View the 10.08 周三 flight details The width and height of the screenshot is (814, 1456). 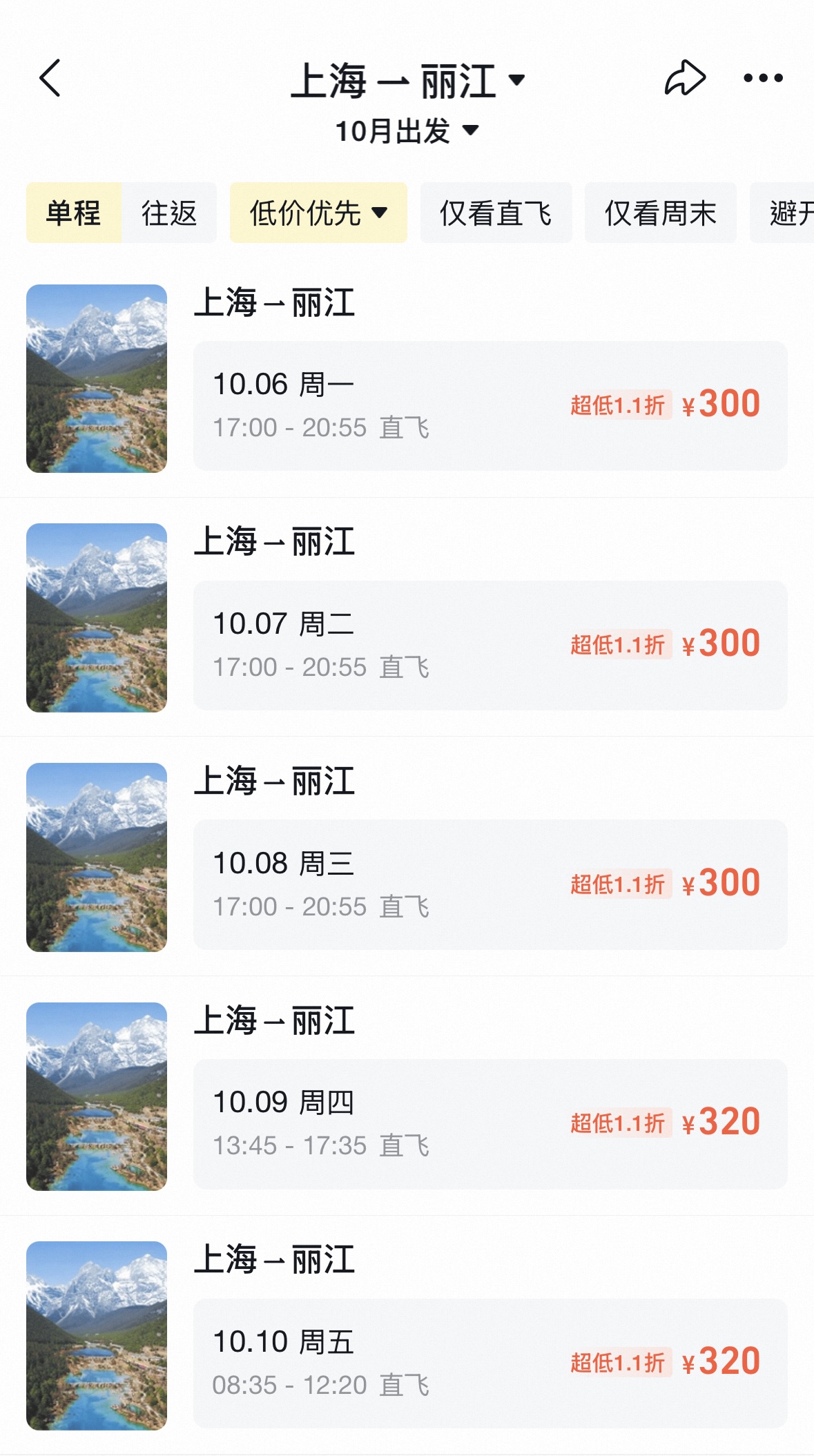pos(490,884)
